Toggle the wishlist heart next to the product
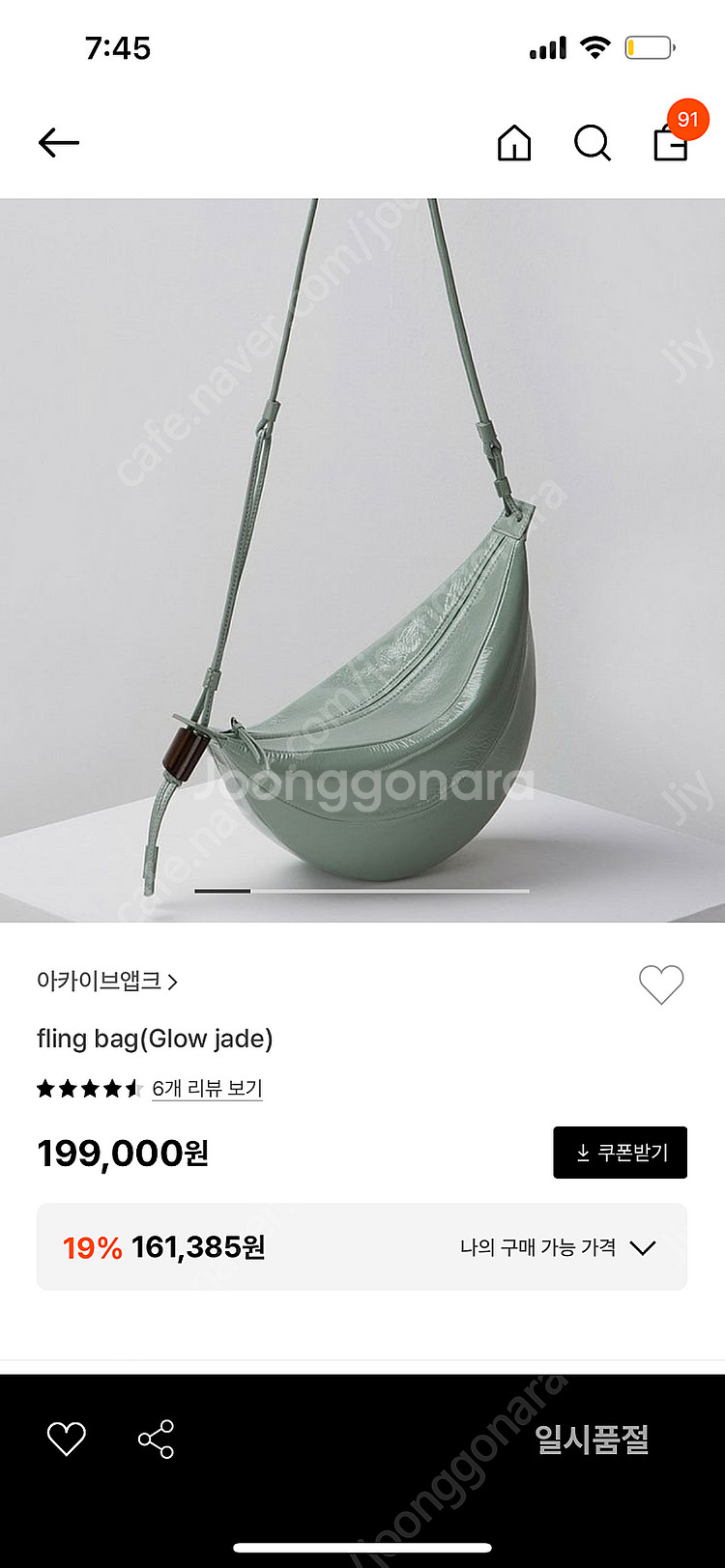The height and width of the screenshot is (1568, 725). pos(661,983)
